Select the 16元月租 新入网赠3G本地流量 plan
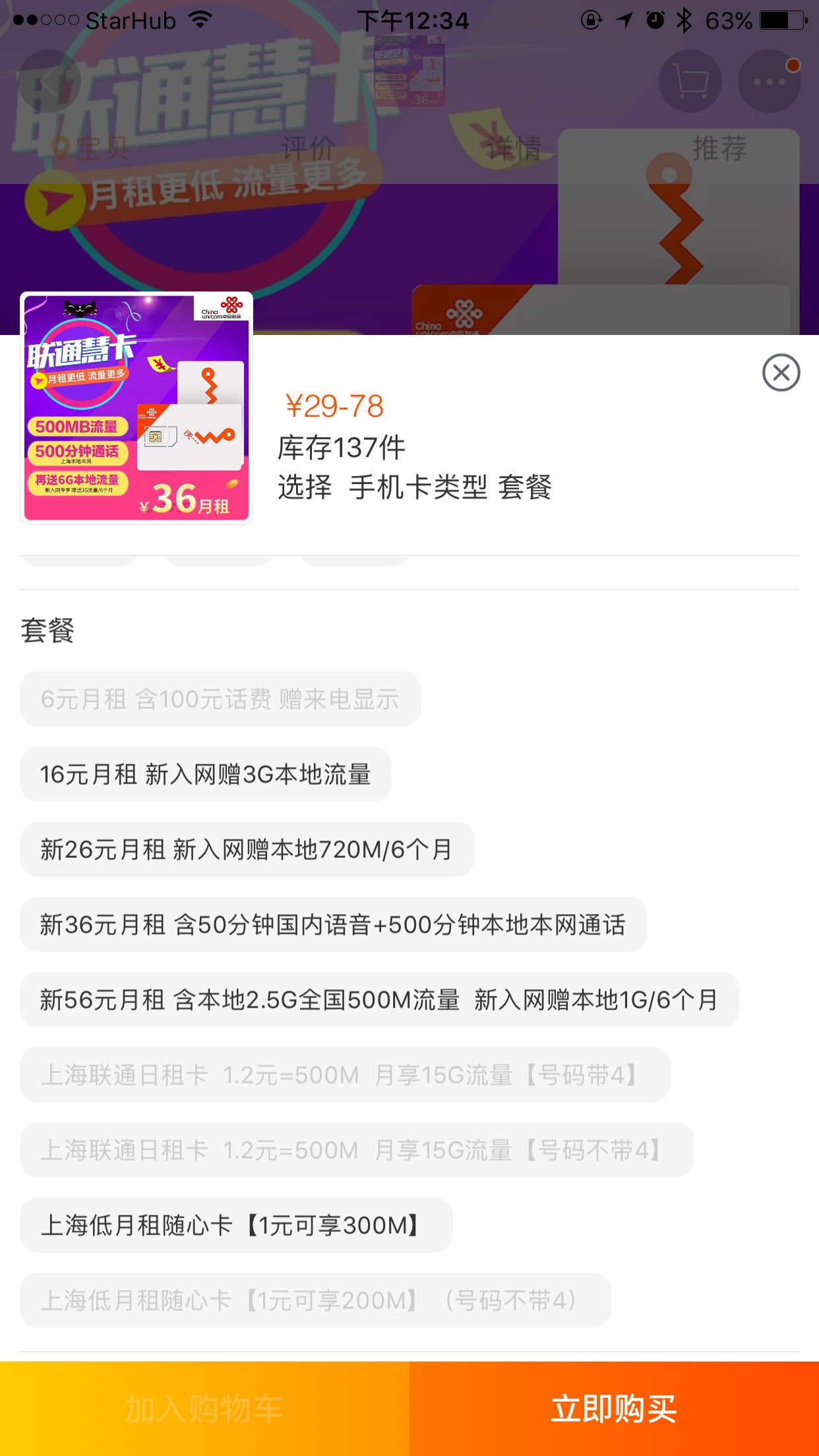This screenshot has width=819, height=1456. point(205,774)
